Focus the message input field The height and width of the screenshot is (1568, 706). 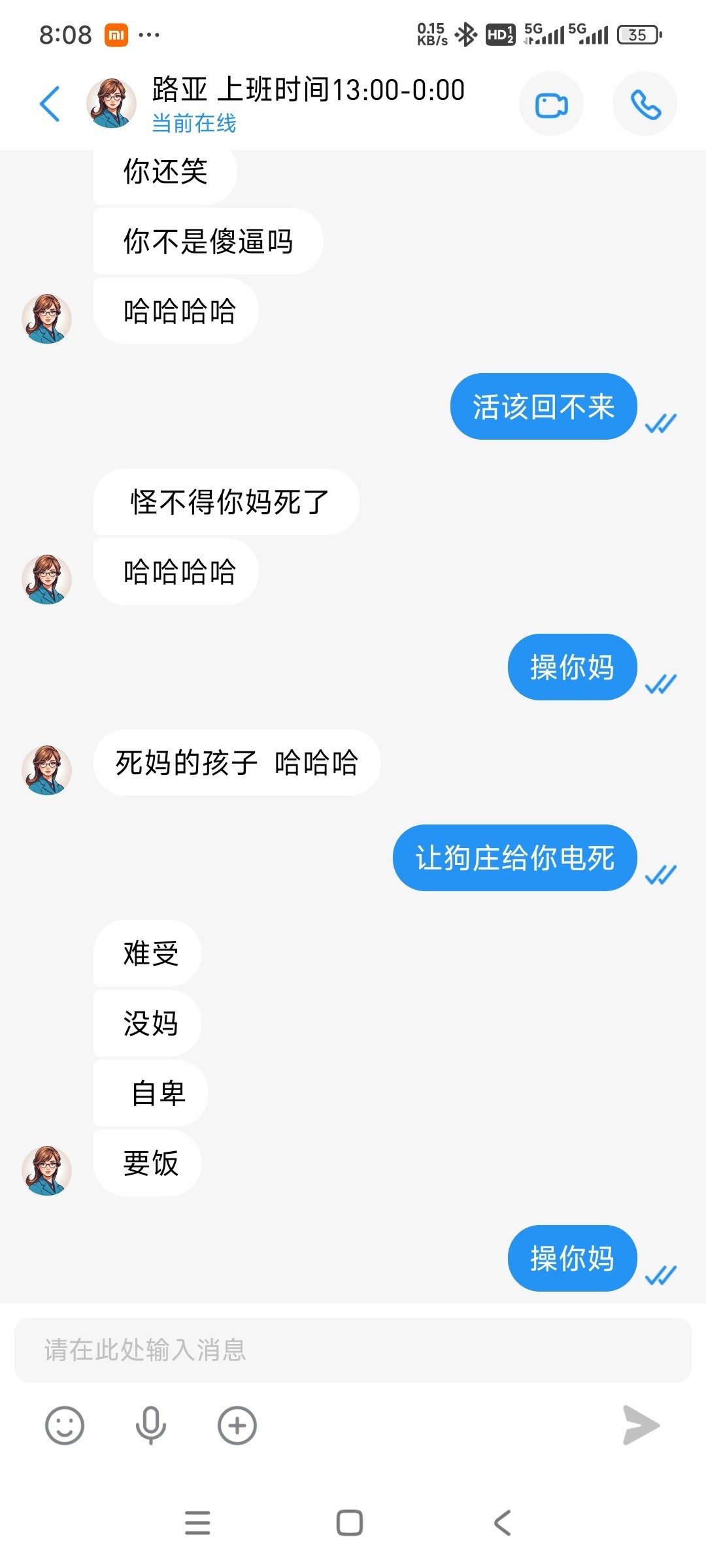coord(353,1350)
